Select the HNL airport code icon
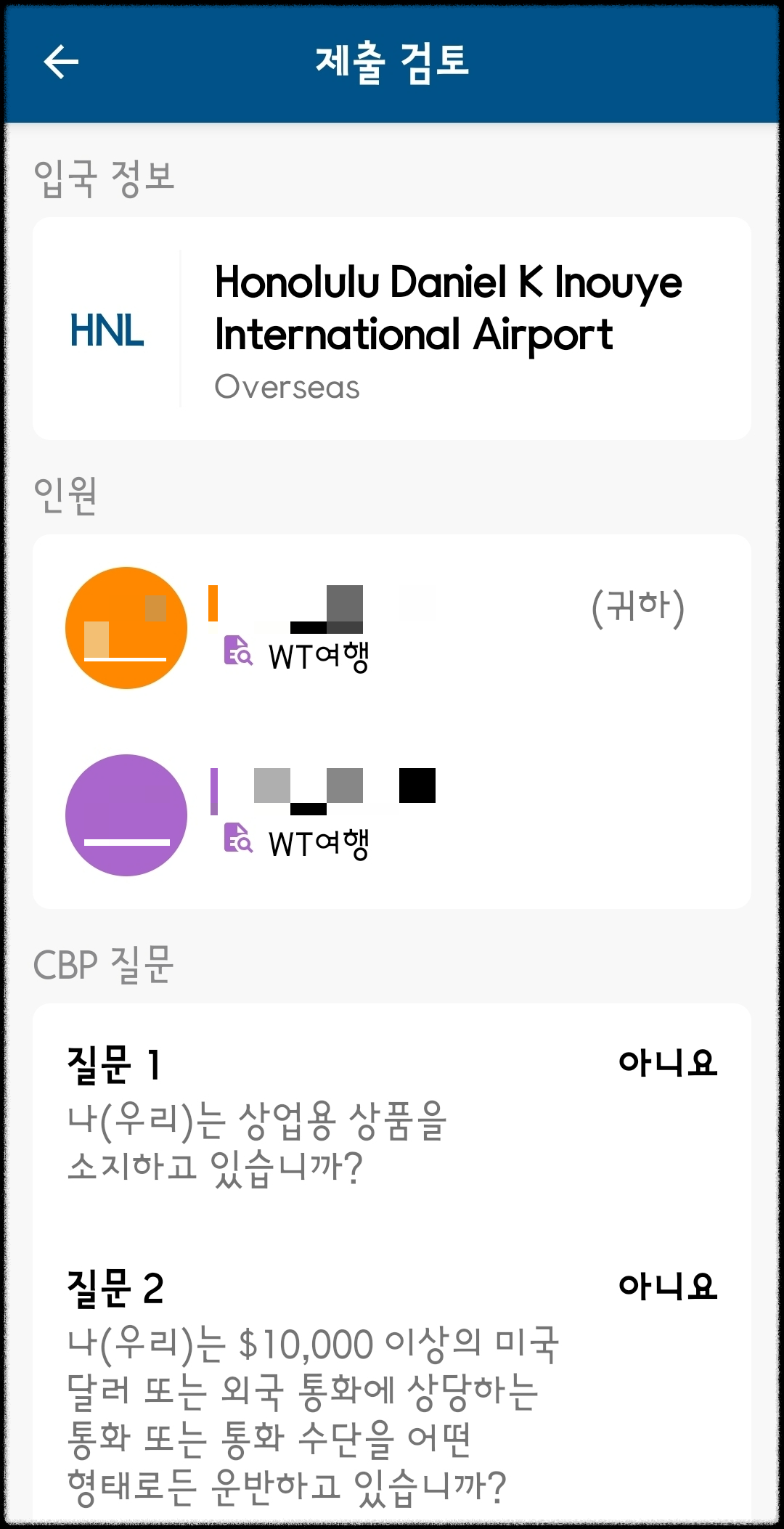 click(x=107, y=333)
